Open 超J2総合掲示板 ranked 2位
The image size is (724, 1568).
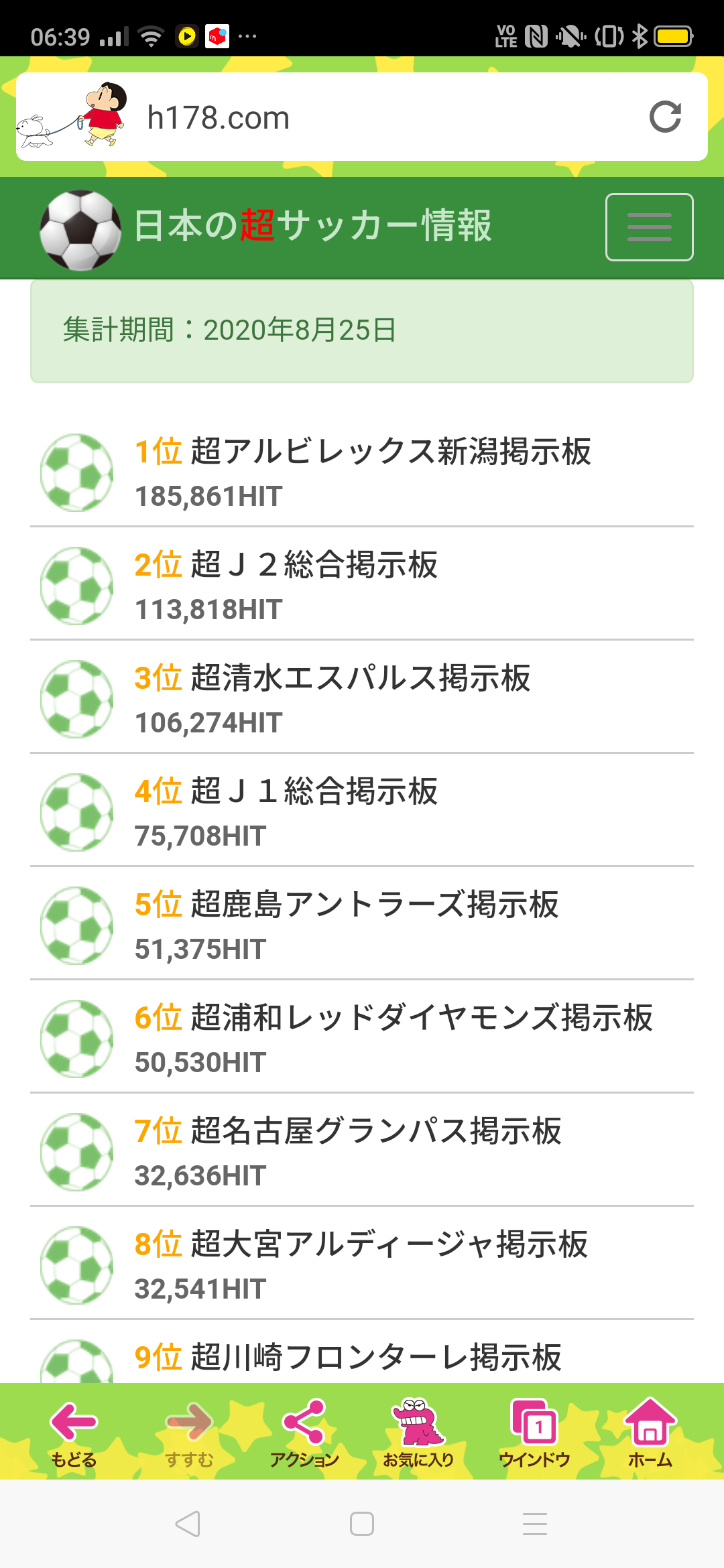pos(314,564)
